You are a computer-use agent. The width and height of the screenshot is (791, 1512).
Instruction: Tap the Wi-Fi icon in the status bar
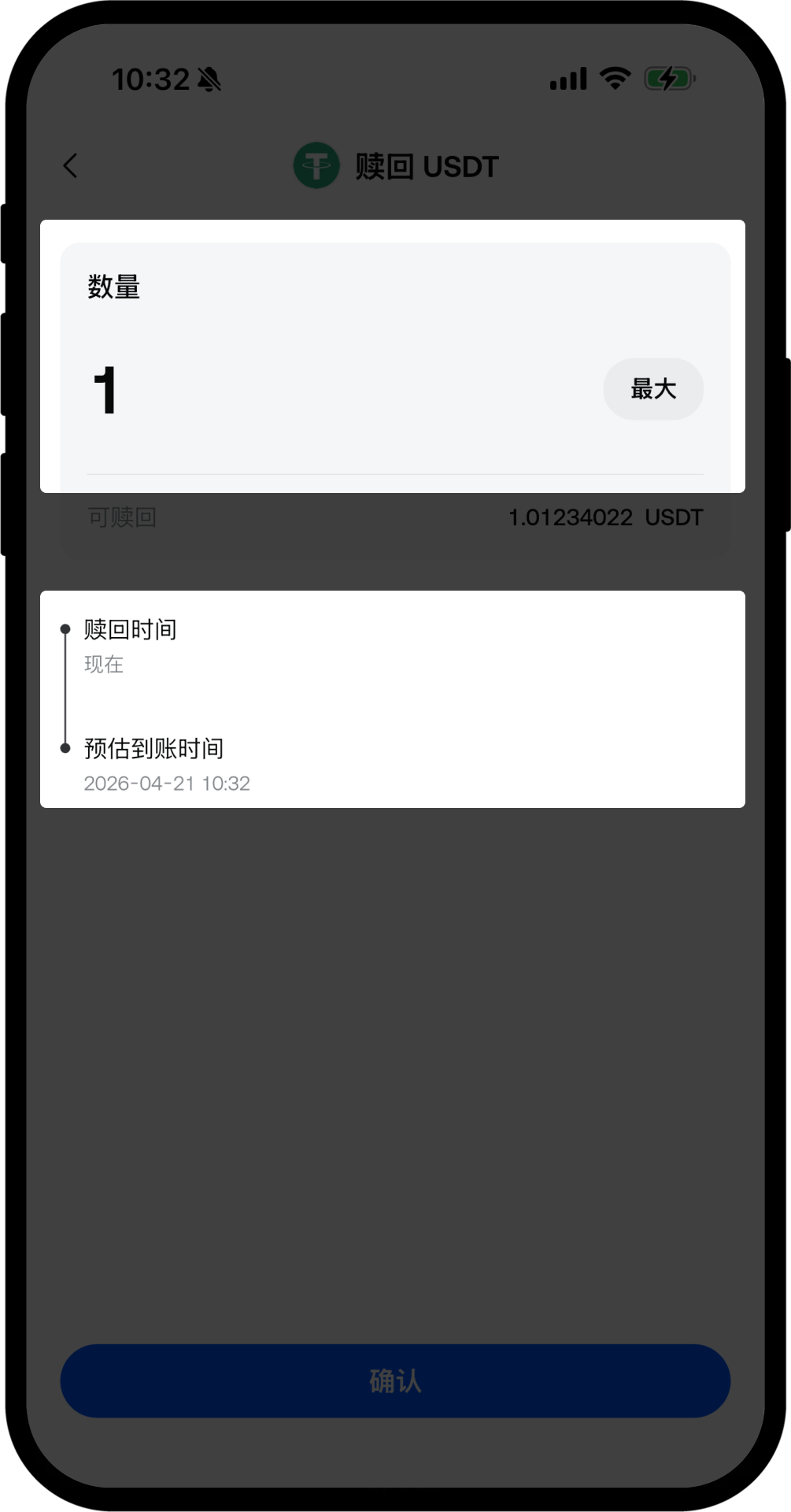[x=615, y=78]
